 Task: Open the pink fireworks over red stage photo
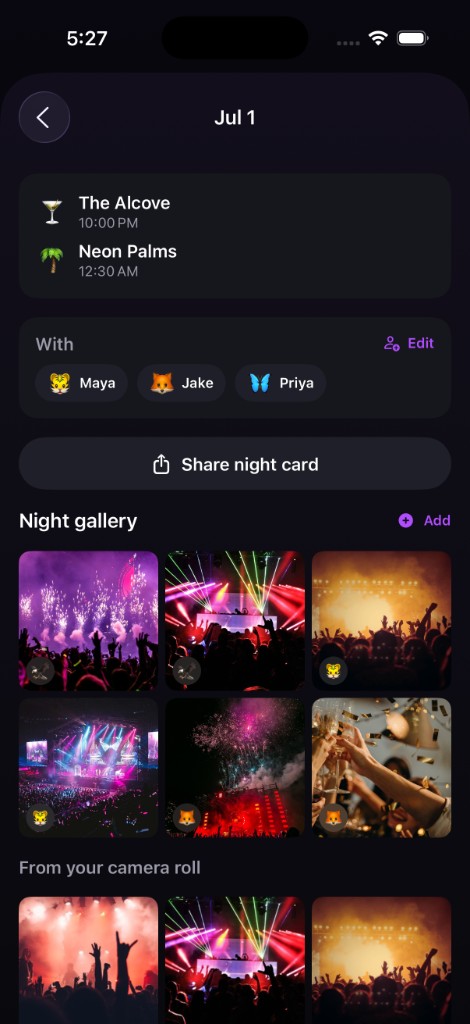coord(235,767)
